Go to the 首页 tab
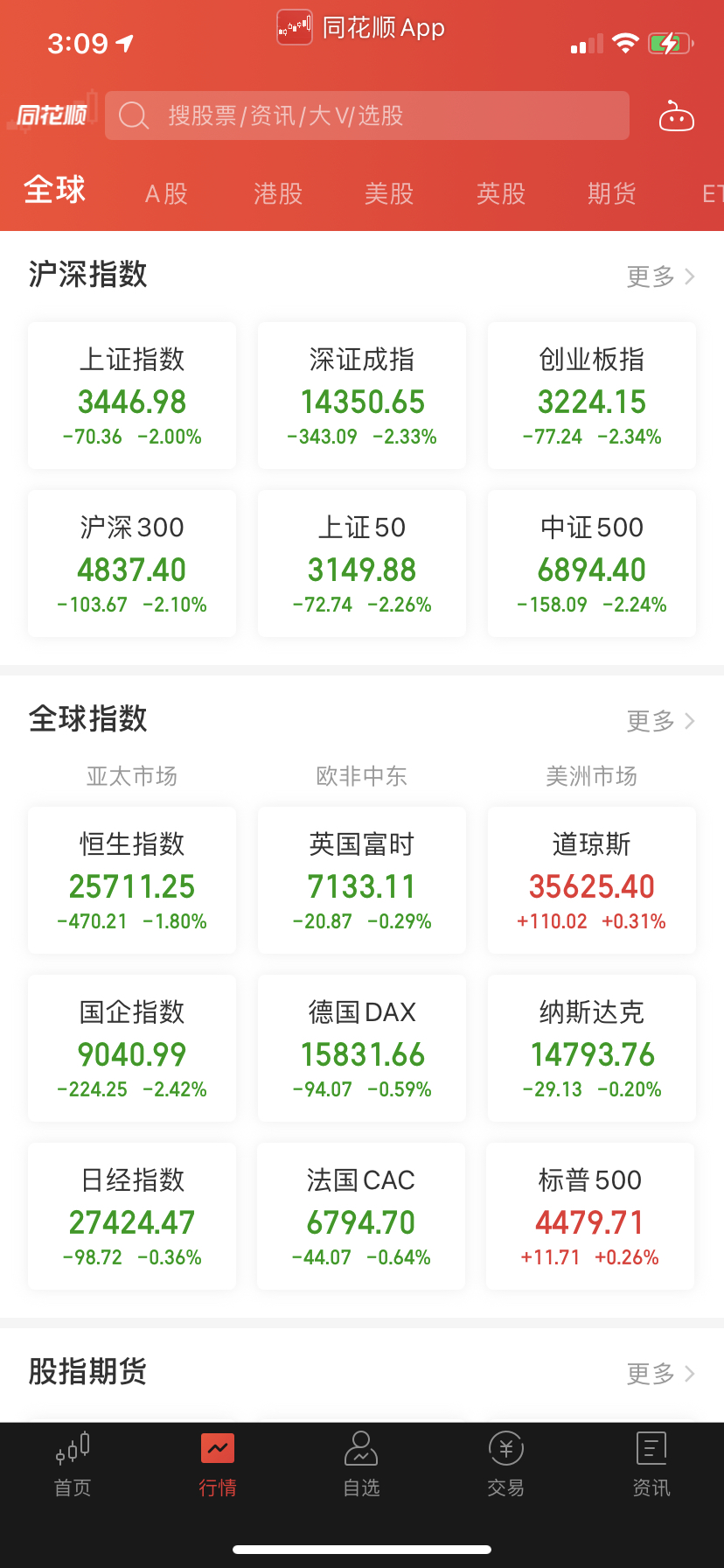The height and width of the screenshot is (1568, 724). 73,1464
